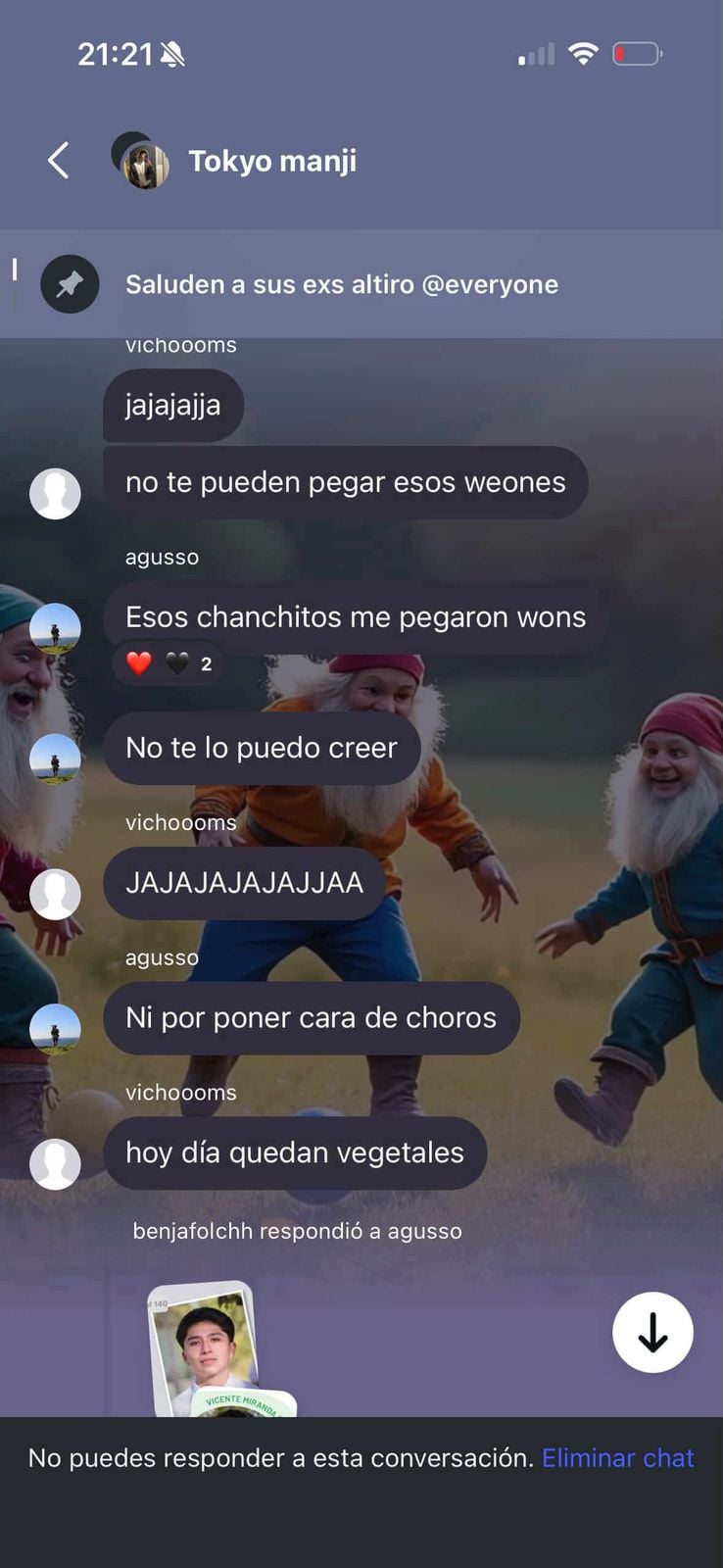This screenshot has height=1568, width=723.
Task: Open pinned message Saluden a sus exs
Action: pyautogui.click(x=341, y=284)
